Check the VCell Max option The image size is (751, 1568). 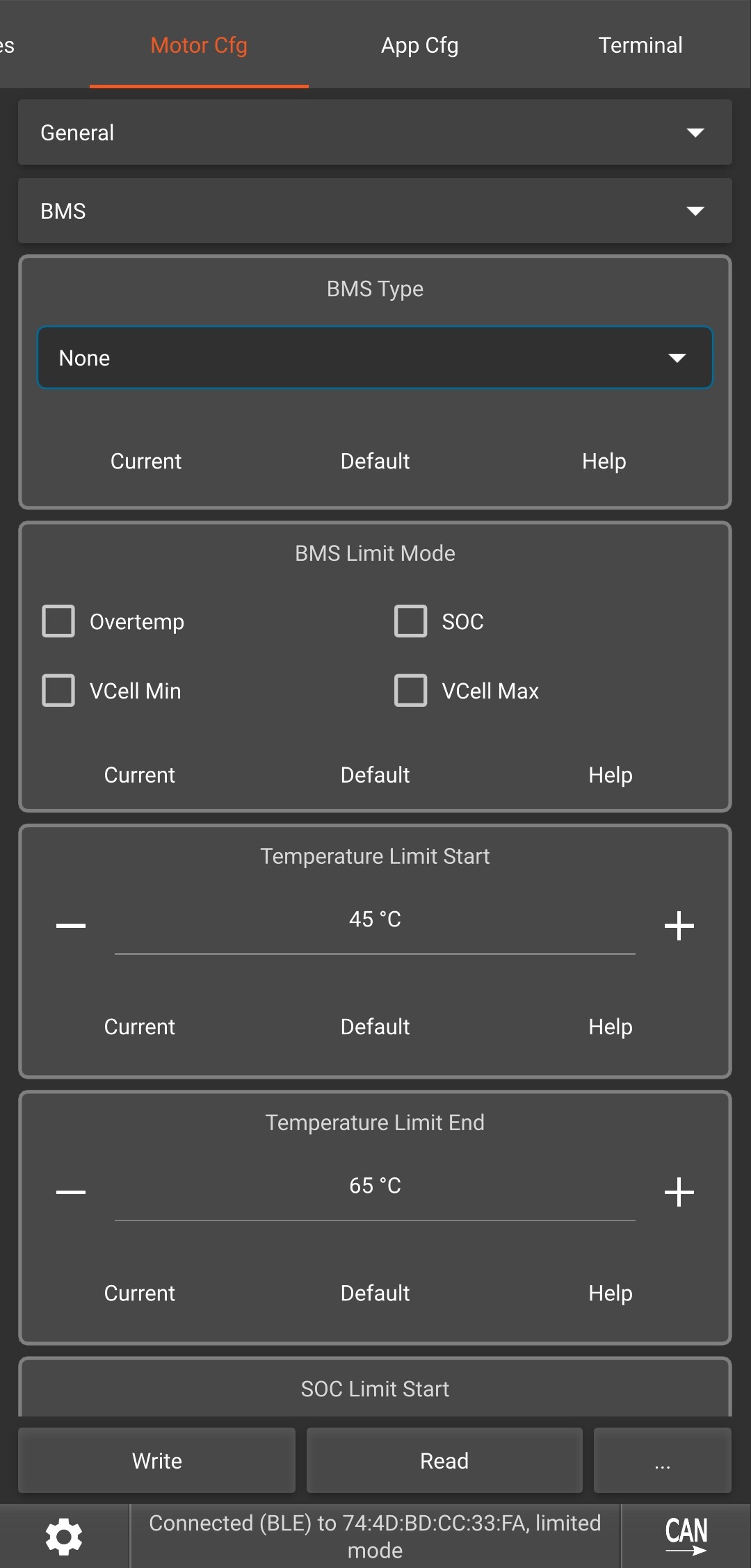(410, 690)
